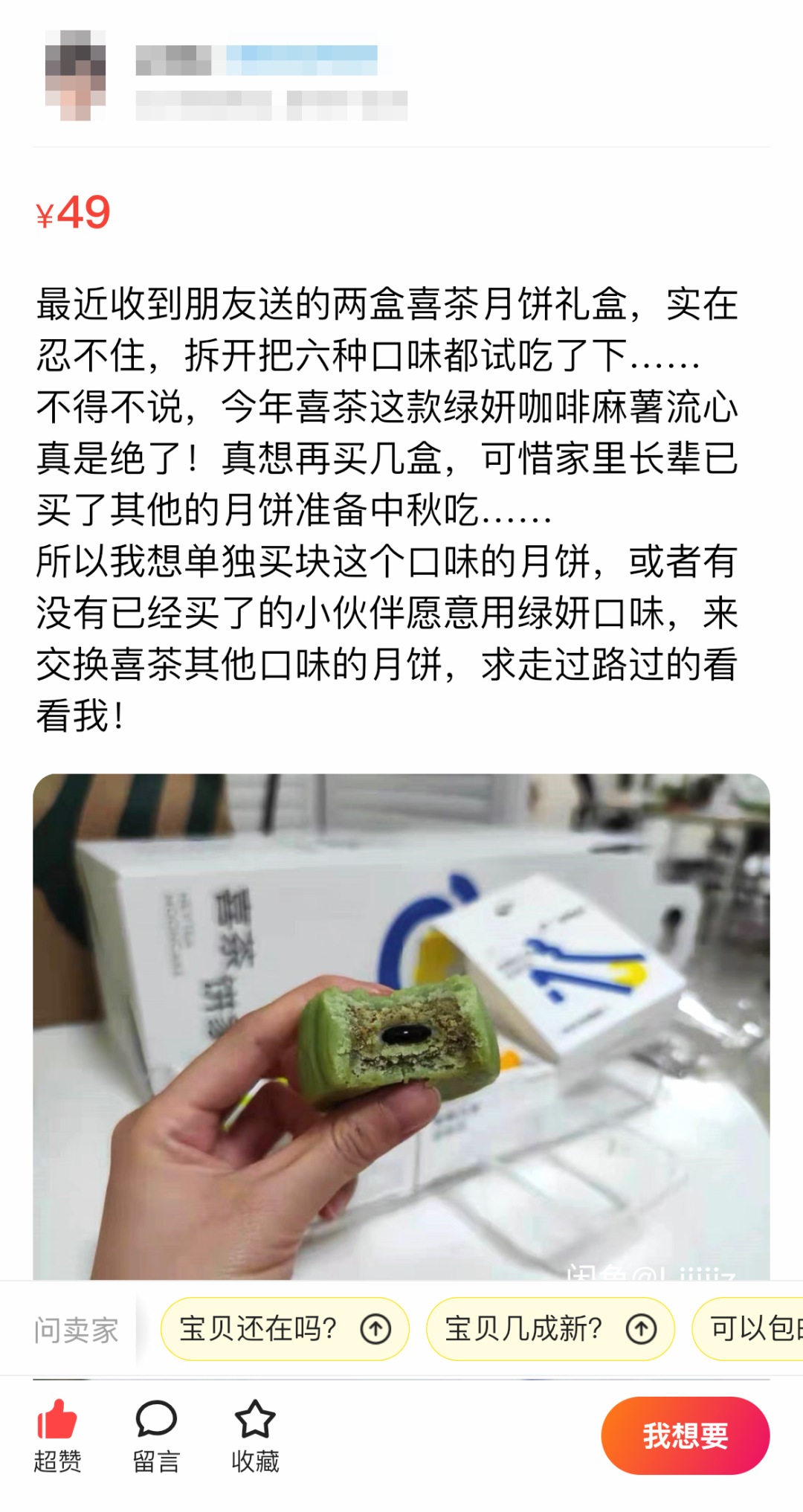Tap the 我想要 button

685,1435
